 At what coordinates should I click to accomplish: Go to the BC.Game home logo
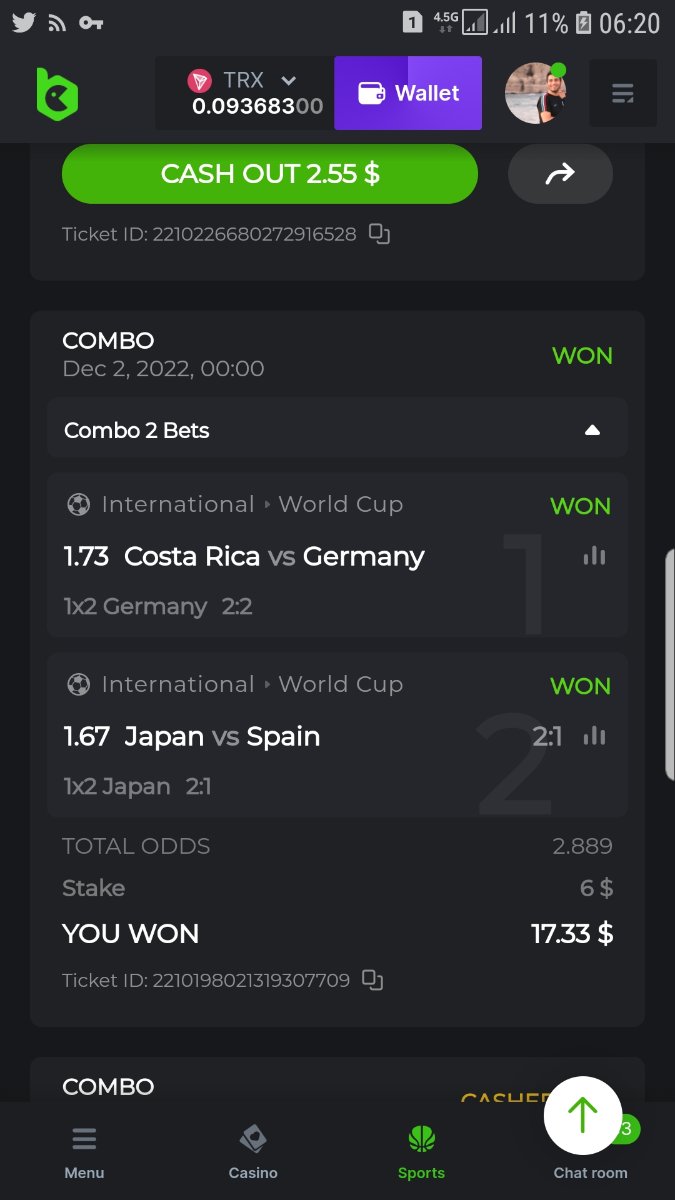coord(57,93)
